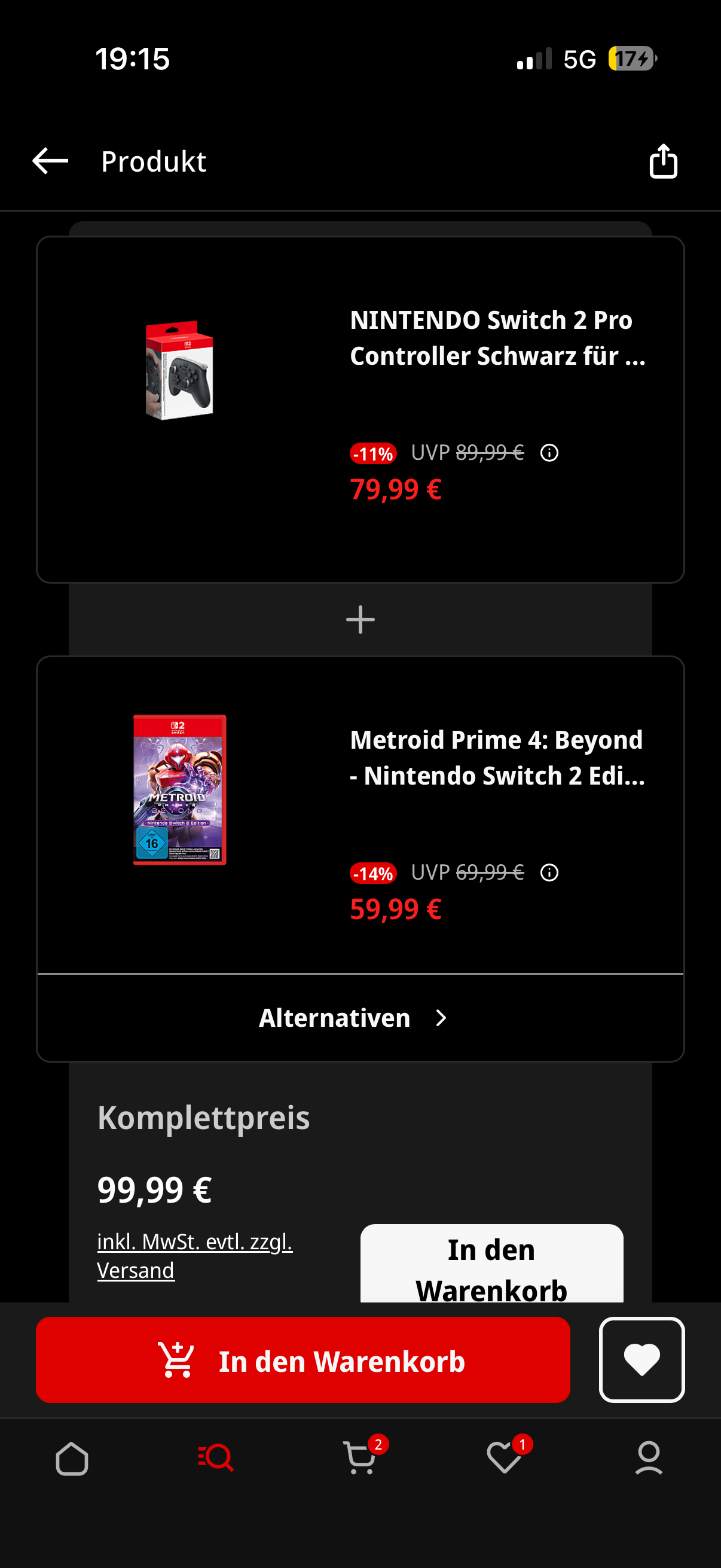Go to the wishlist tab

505,1459
